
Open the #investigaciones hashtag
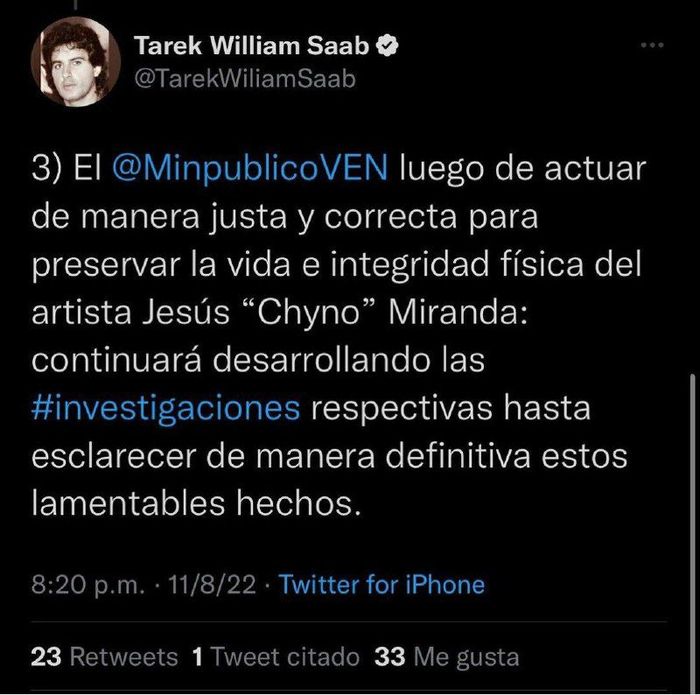pyautogui.click(x=166, y=409)
